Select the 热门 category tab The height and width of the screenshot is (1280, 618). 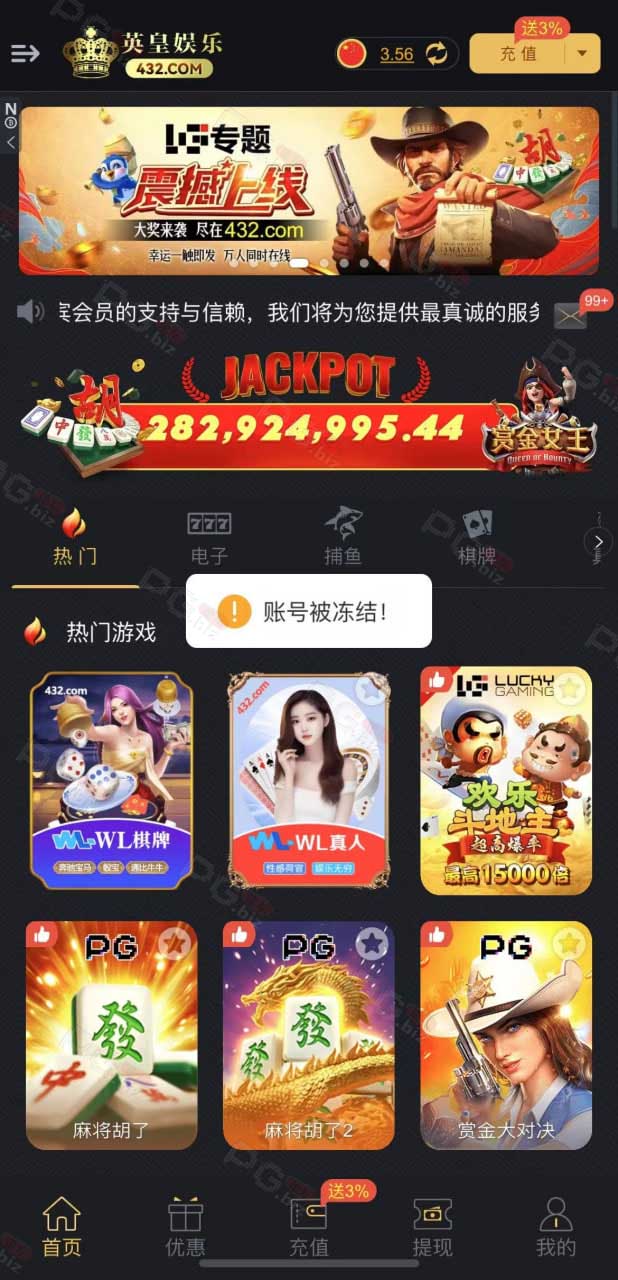pos(75,538)
